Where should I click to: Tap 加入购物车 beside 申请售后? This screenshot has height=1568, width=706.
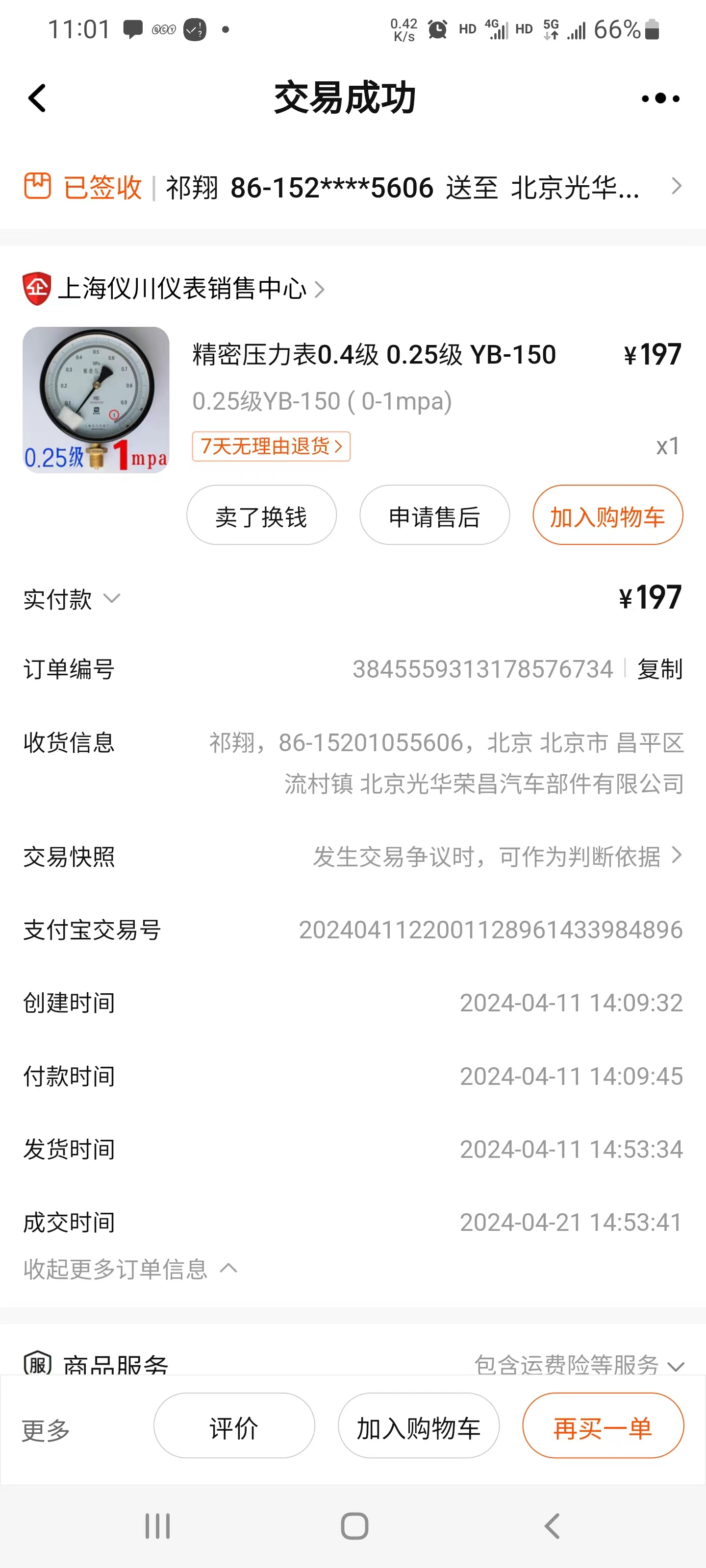tap(607, 515)
